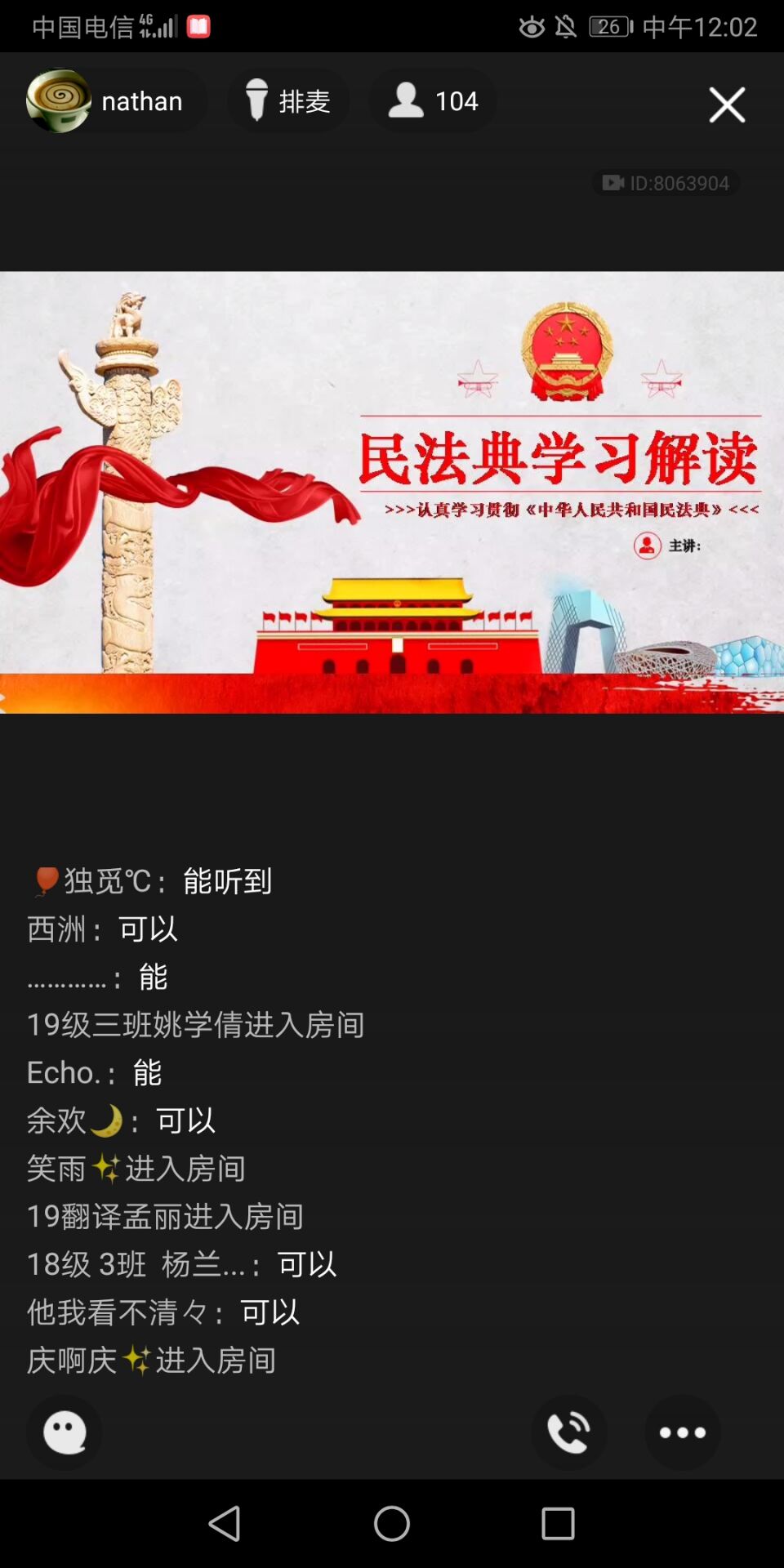View the 104 audience members list

point(433,101)
